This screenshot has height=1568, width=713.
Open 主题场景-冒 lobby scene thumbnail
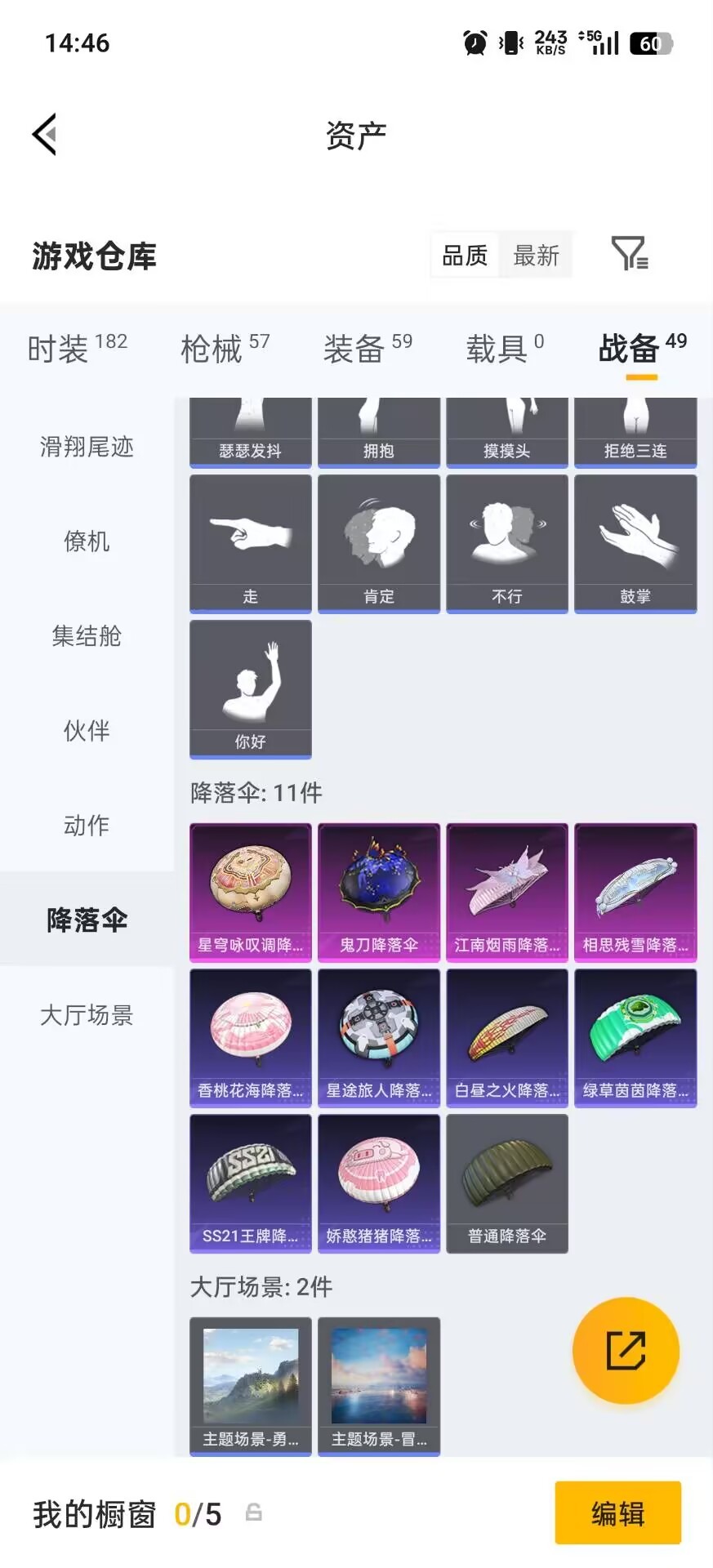378,1380
